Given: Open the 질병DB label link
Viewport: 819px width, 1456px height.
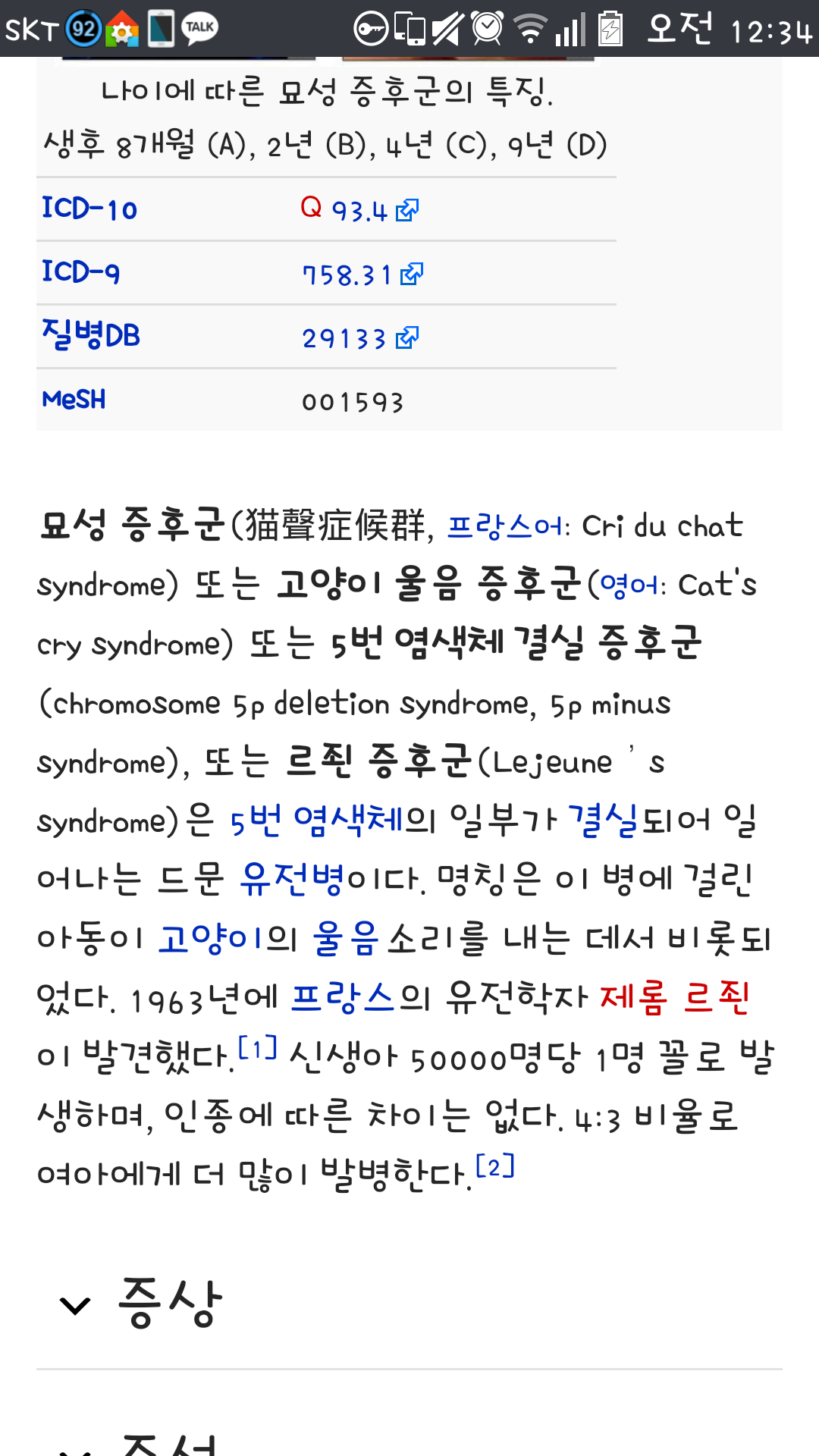Looking at the screenshot, I should (91, 335).
